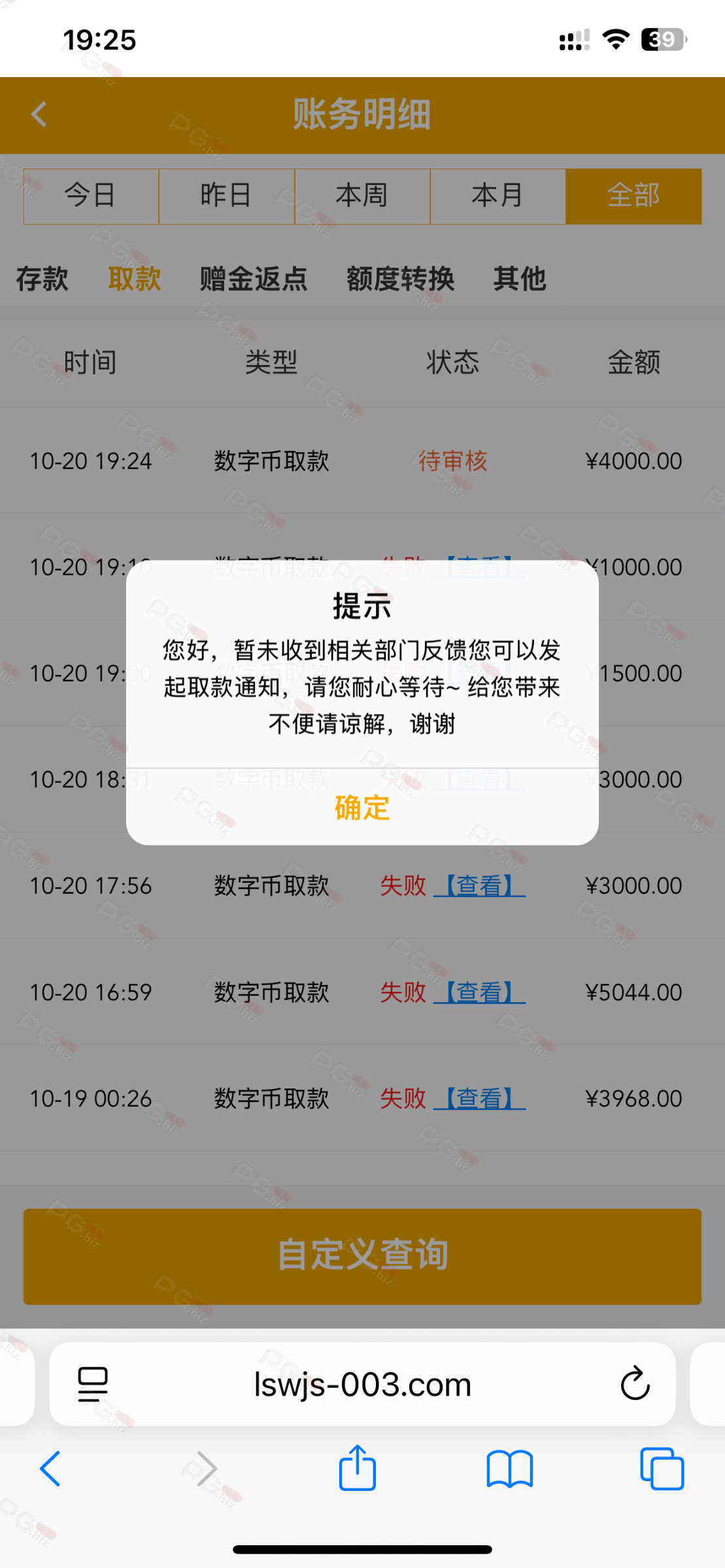
Task: Open 自定义查询 custom query
Action: (362, 1256)
